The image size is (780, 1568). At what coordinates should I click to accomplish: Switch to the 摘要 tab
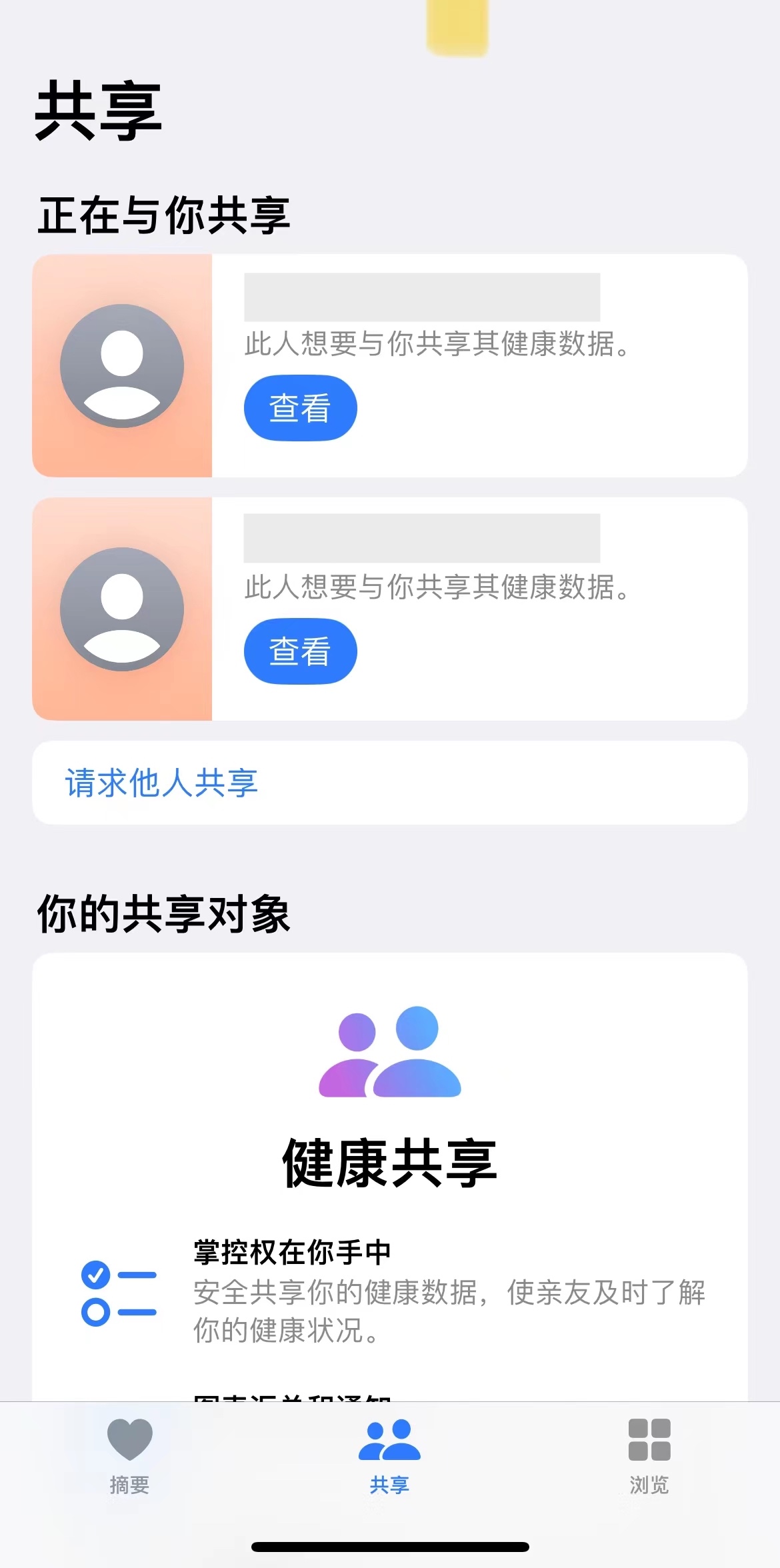click(129, 1456)
